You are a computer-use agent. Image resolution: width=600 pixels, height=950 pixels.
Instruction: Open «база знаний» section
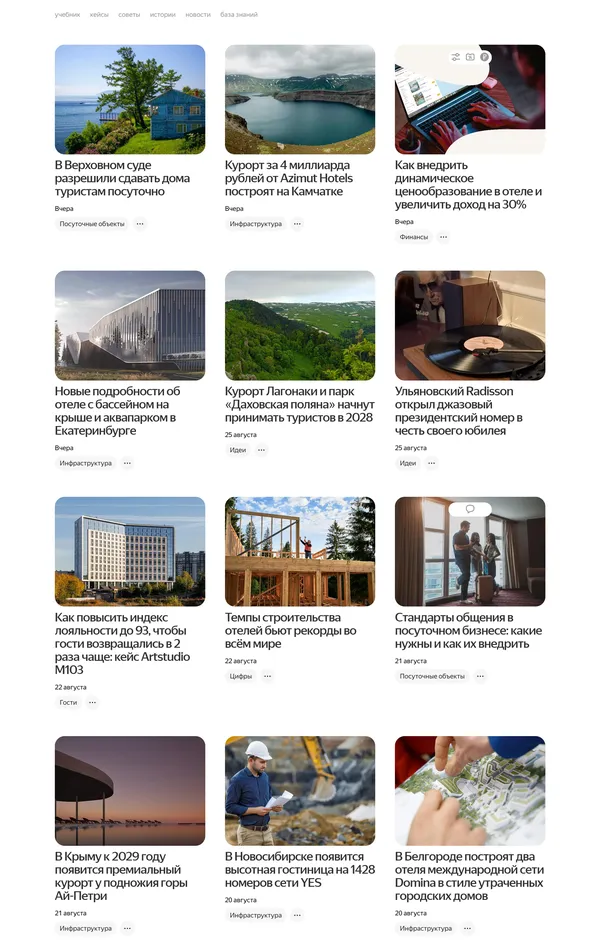click(x=239, y=15)
